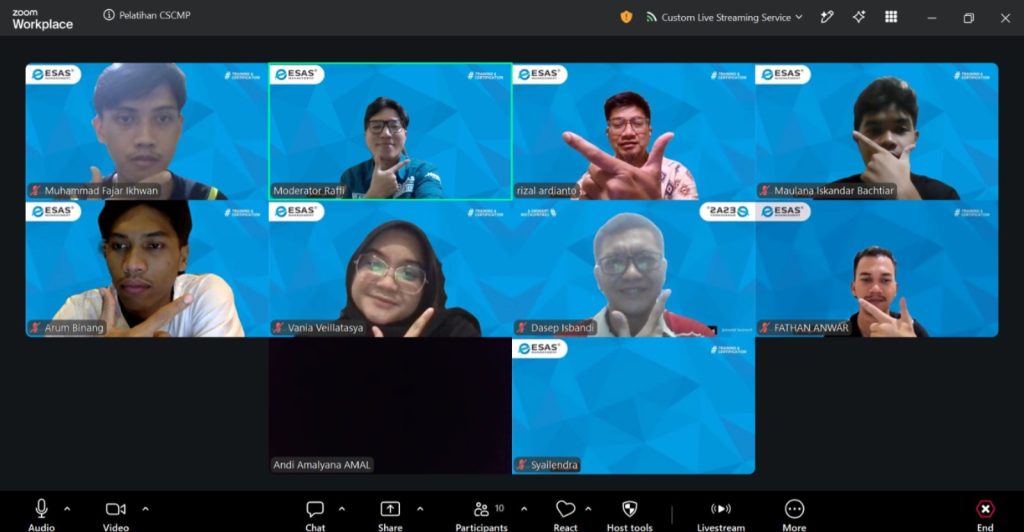Open the AI Companion sparkle icon
1024x532 pixels.
pos(859,17)
